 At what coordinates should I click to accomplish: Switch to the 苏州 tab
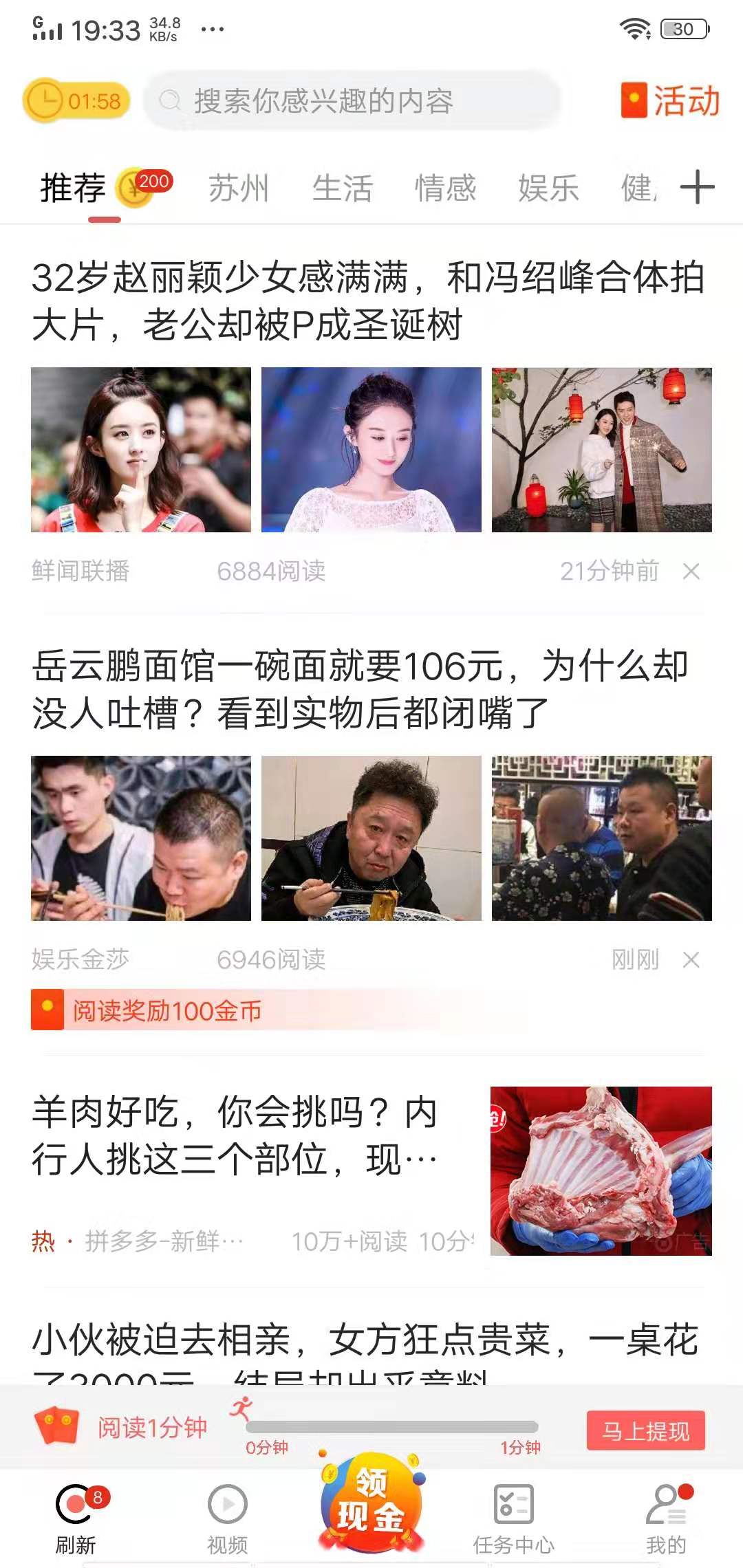[x=237, y=187]
